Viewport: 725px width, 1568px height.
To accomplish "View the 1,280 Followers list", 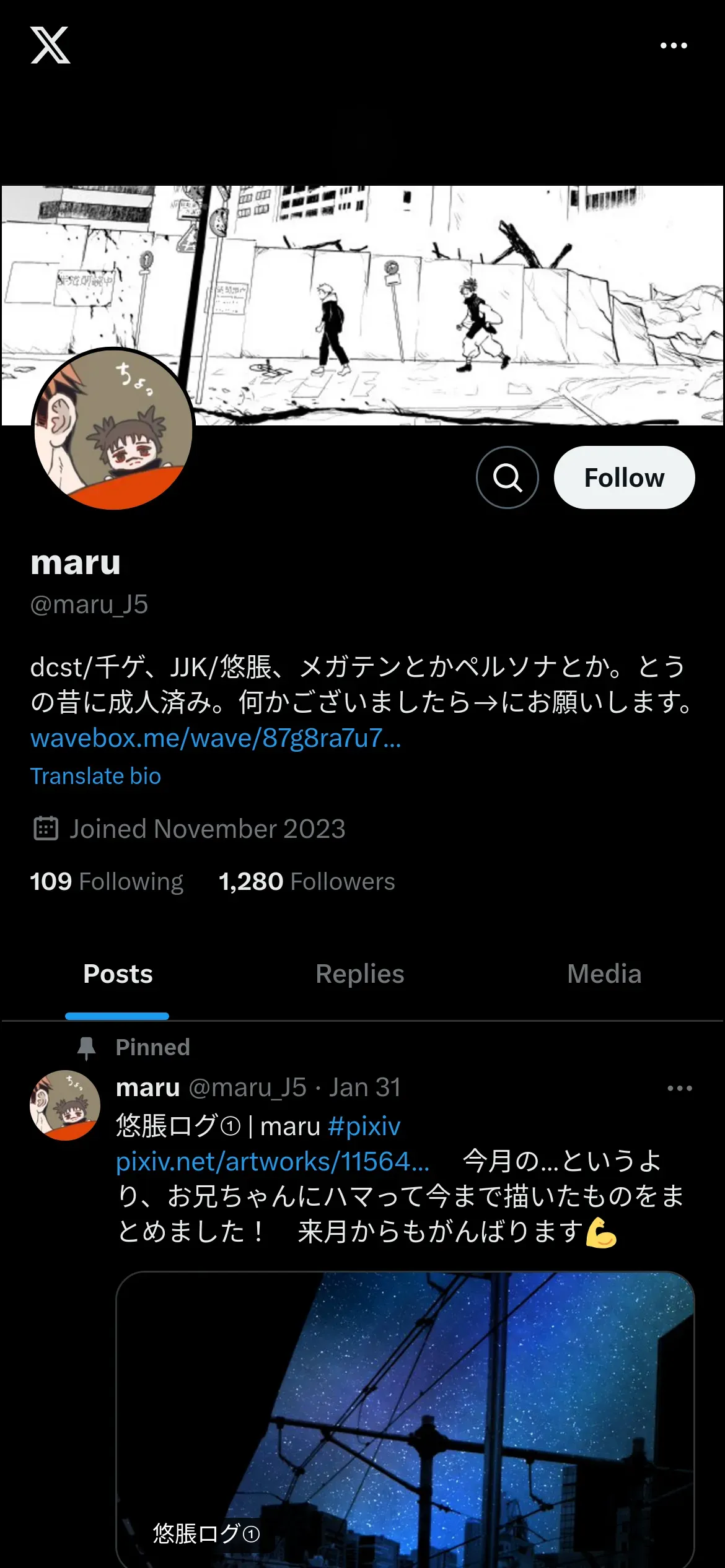I will click(x=307, y=881).
